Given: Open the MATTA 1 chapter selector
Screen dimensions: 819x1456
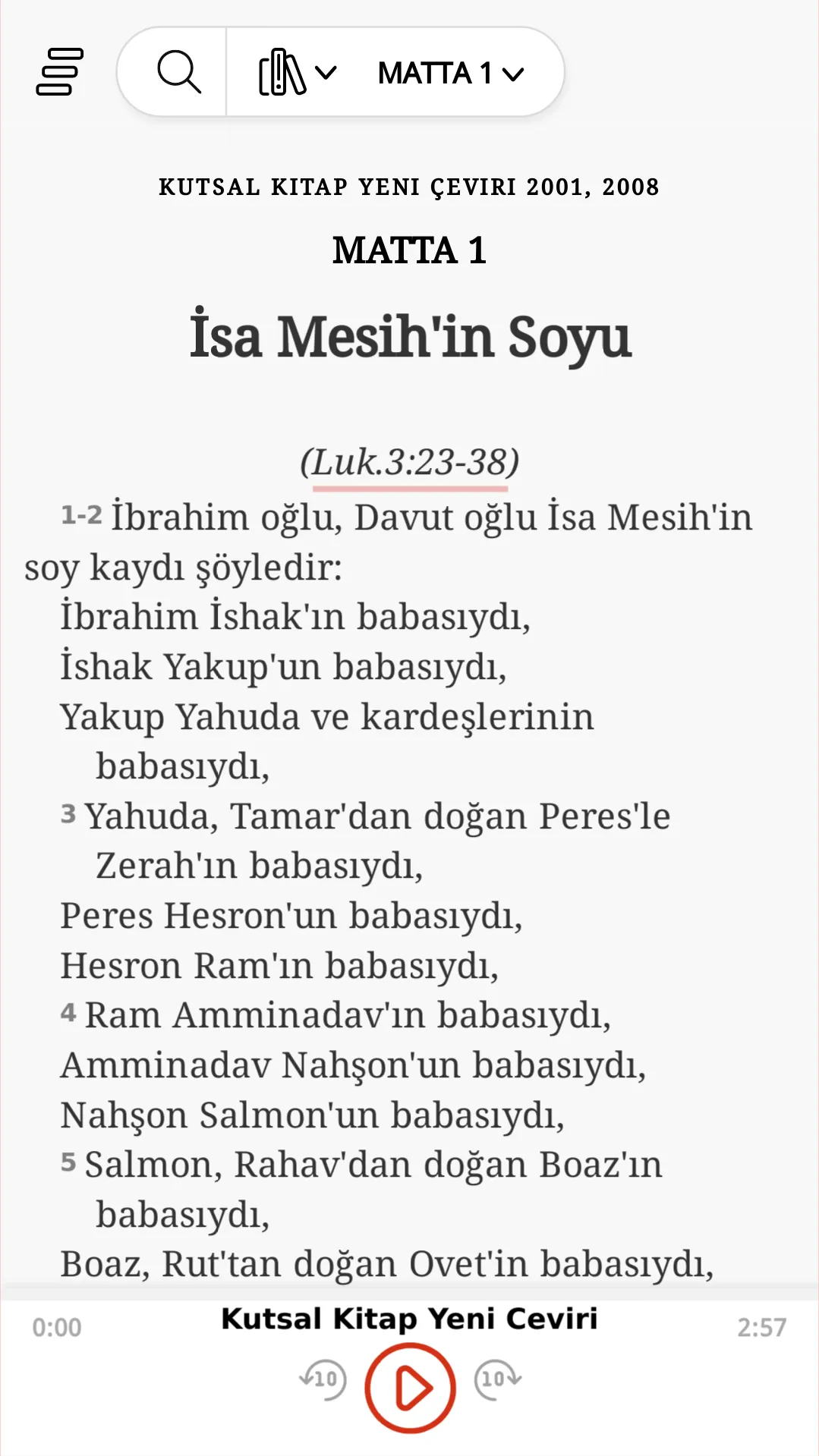Looking at the screenshot, I should tap(451, 73).
